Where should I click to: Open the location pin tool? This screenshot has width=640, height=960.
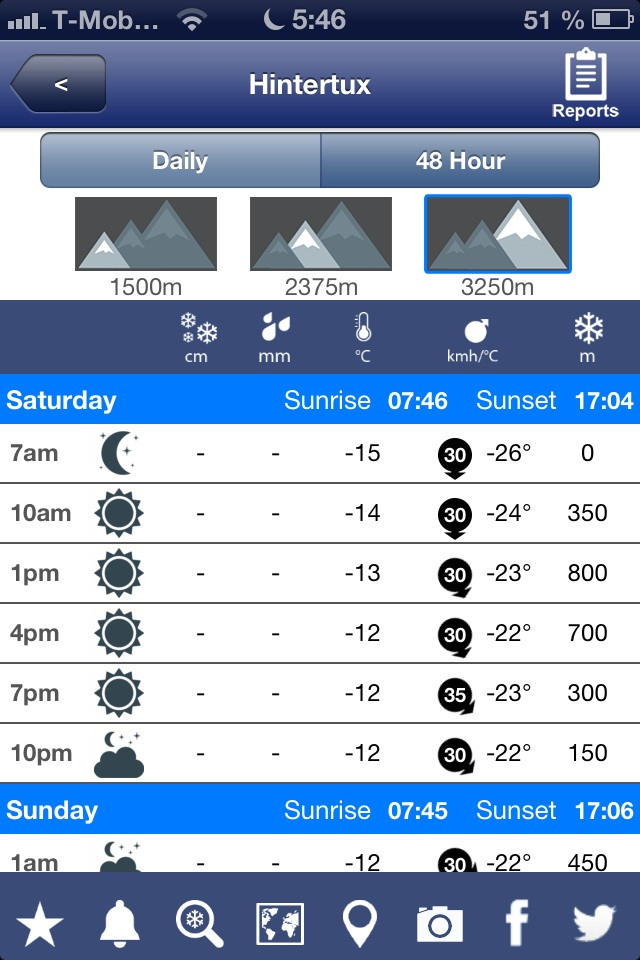[360, 922]
